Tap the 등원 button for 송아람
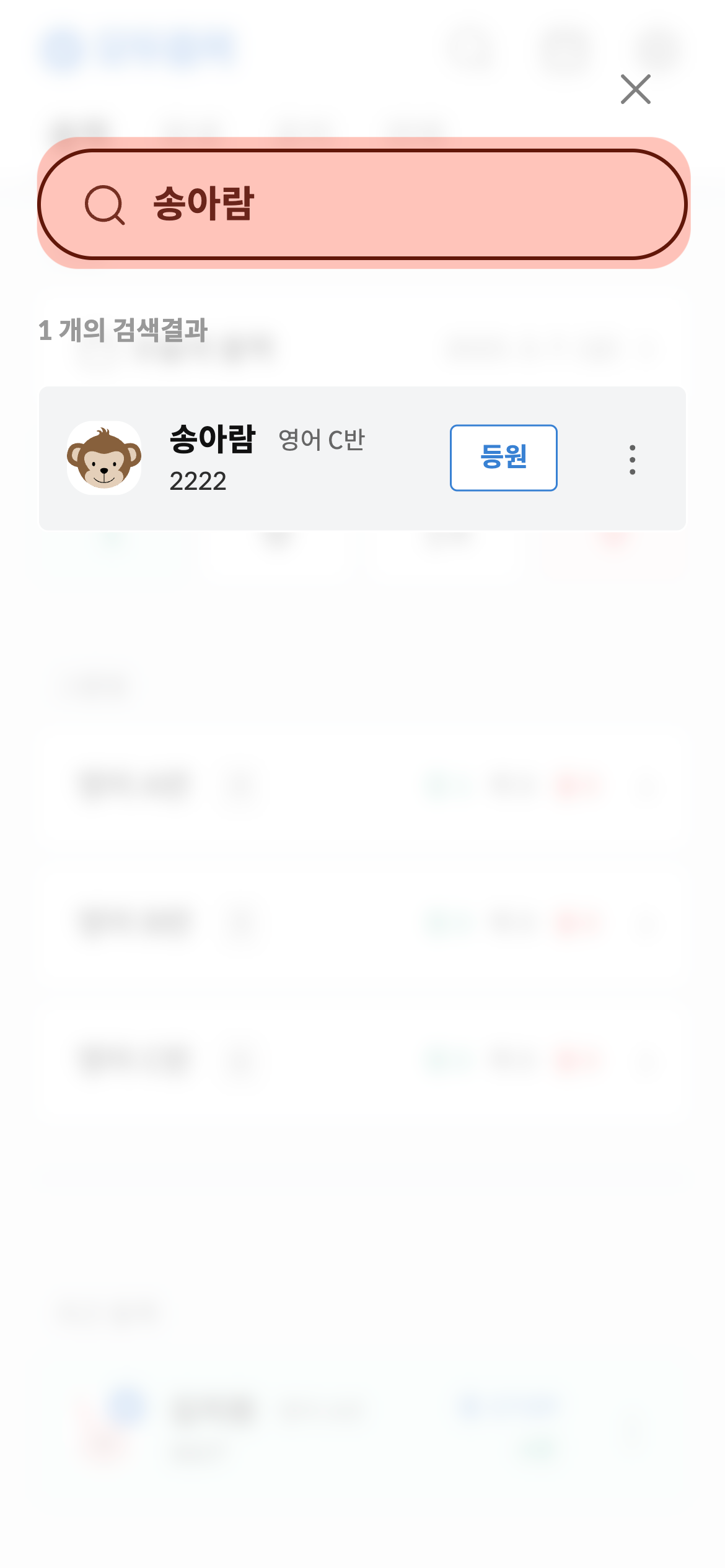725x1568 pixels. pyautogui.click(x=503, y=458)
